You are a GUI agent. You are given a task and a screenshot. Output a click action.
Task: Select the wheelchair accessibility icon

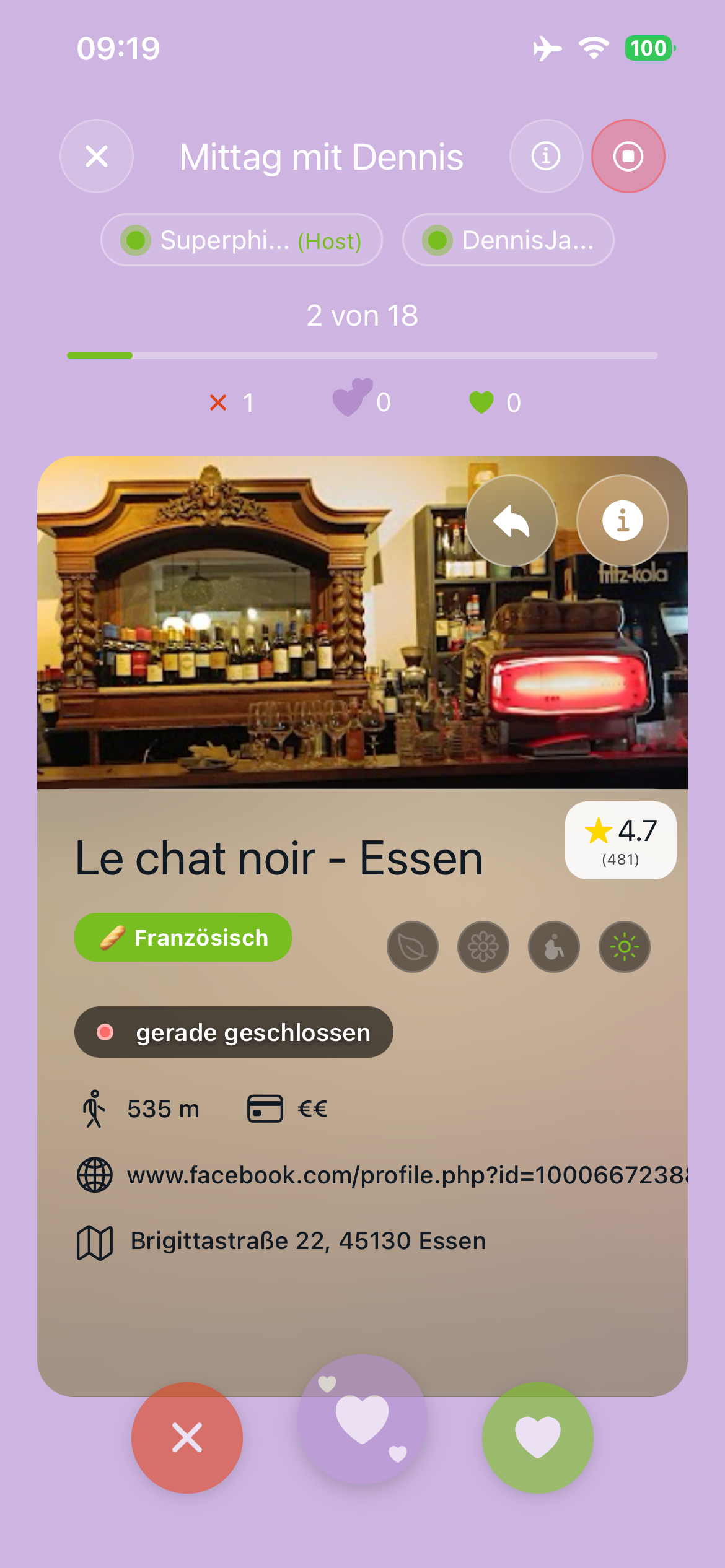pyautogui.click(x=553, y=946)
